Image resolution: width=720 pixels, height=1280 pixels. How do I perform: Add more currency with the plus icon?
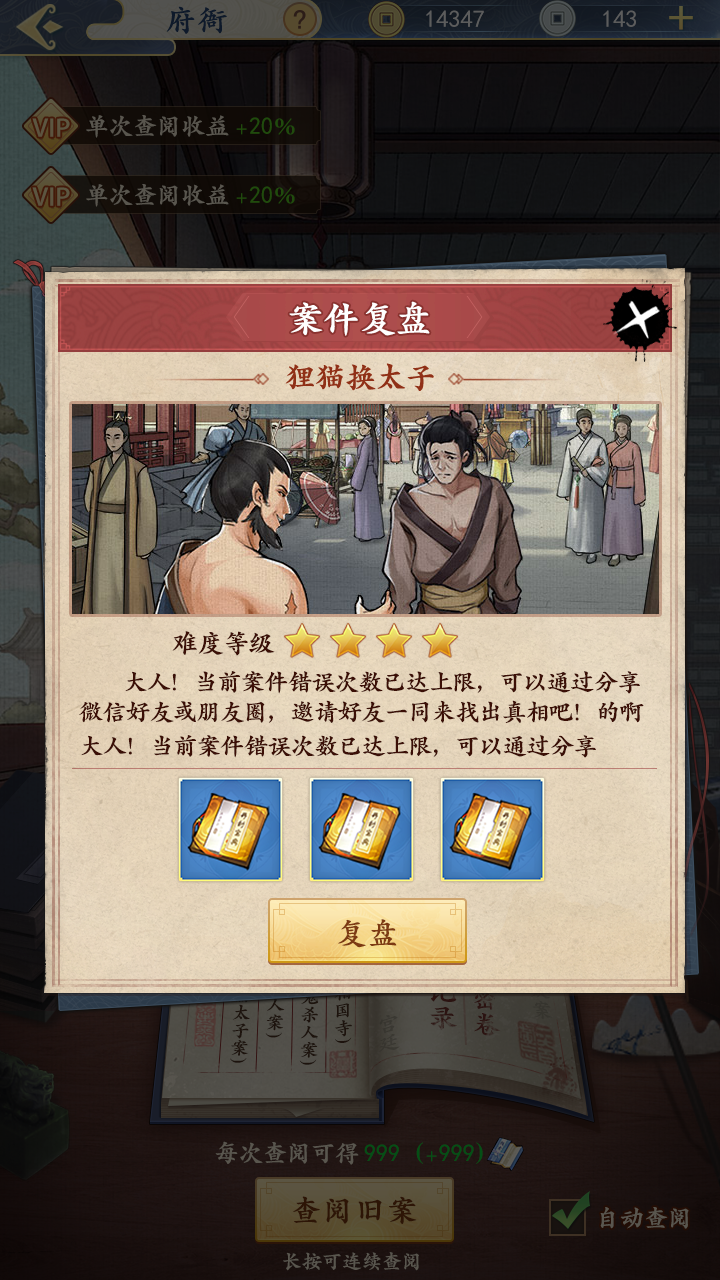pos(680,18)
